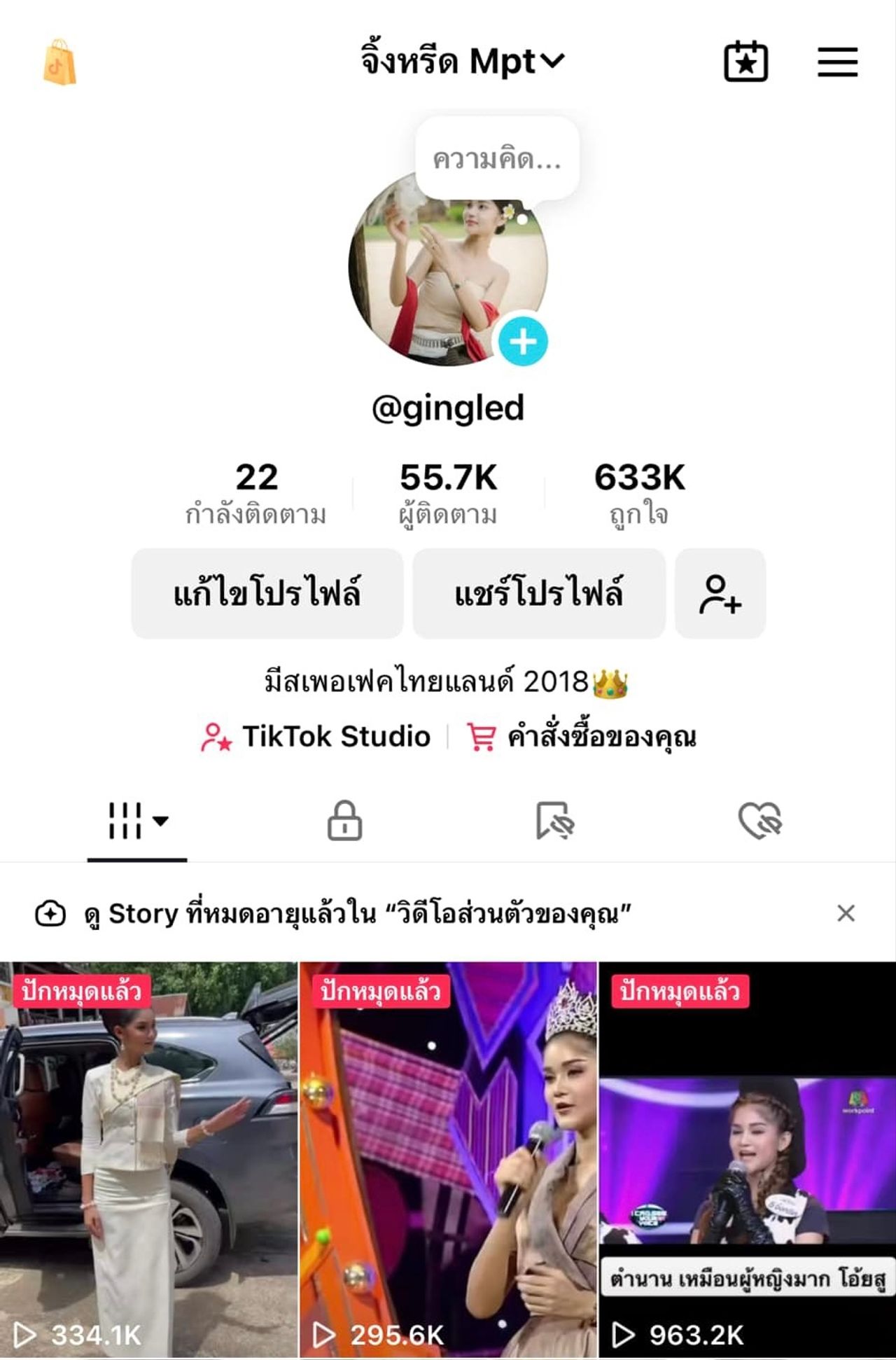The height and width of the screenshot is (1360, 896).
Task: Open TikTok Studio
Action: [316, 737]
